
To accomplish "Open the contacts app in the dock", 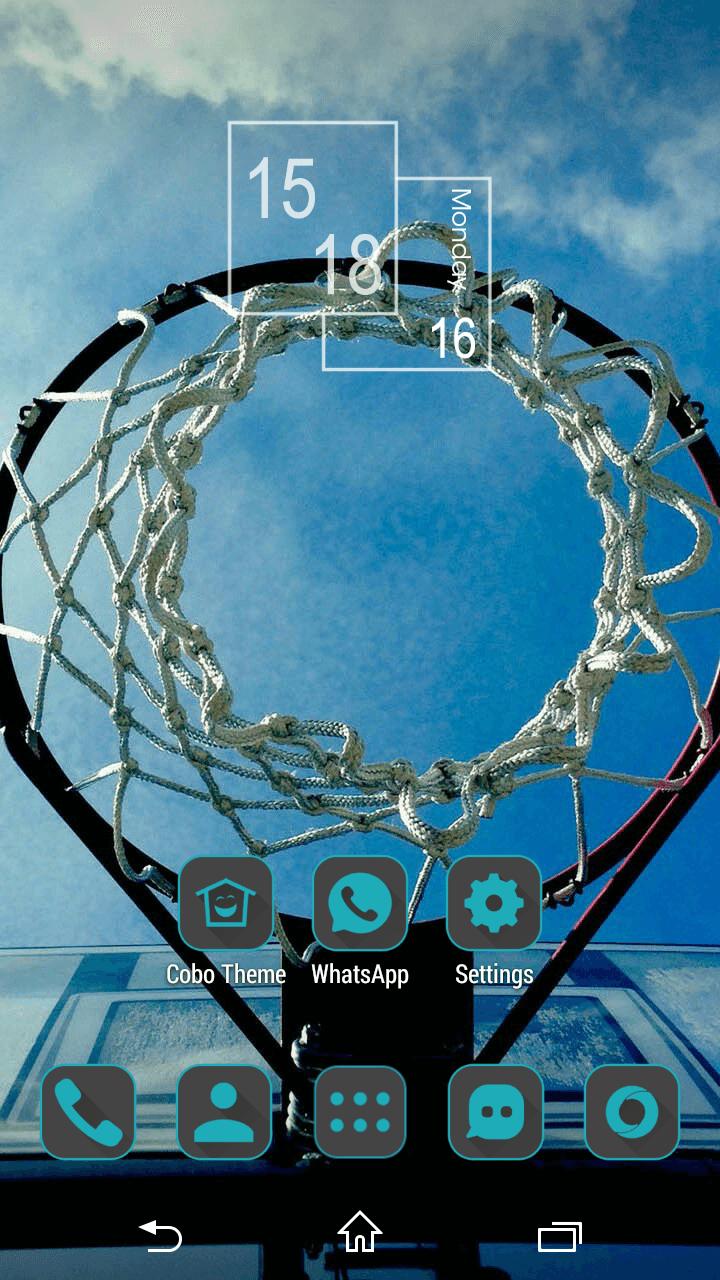I will [224, 1112].
